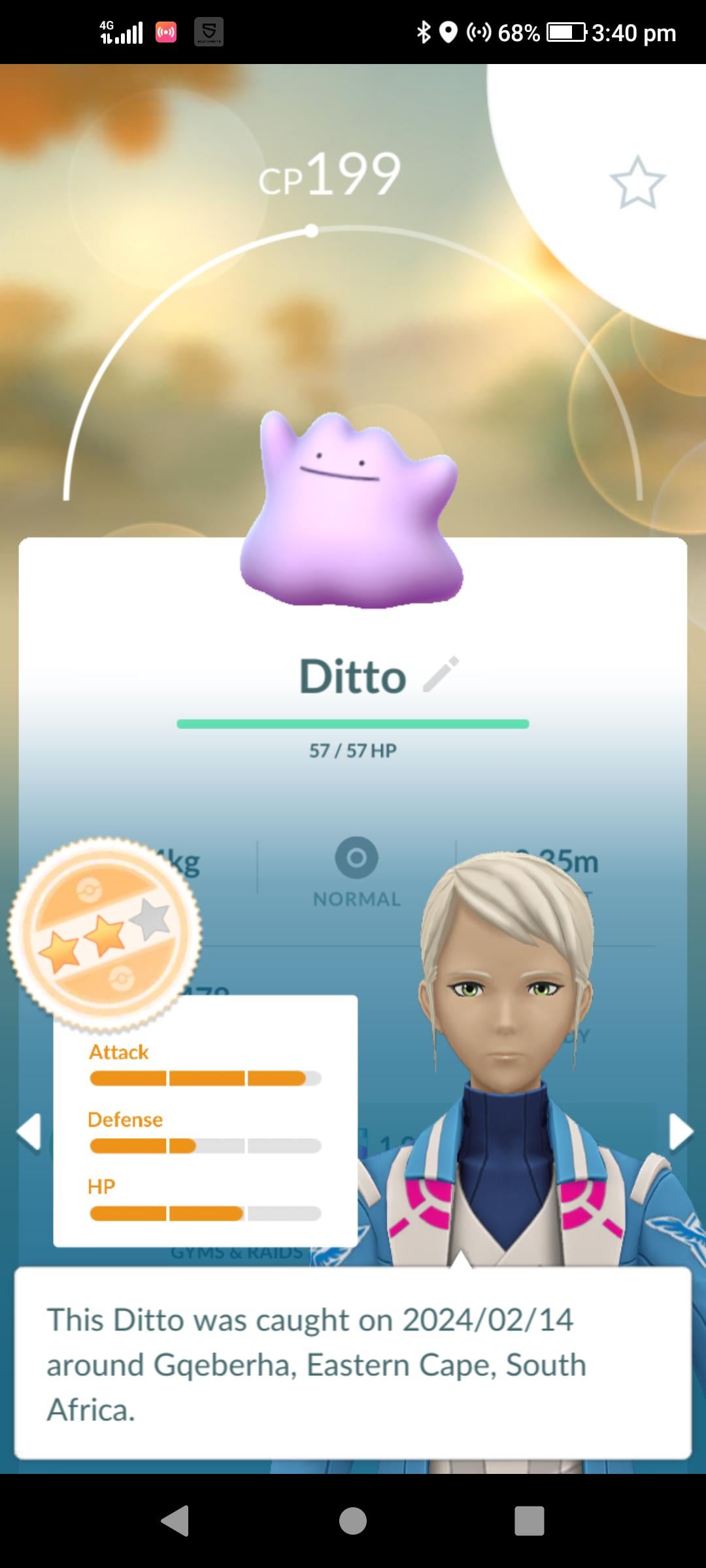
Task: Open the recent apps overview
Action: coord(529,1520)
